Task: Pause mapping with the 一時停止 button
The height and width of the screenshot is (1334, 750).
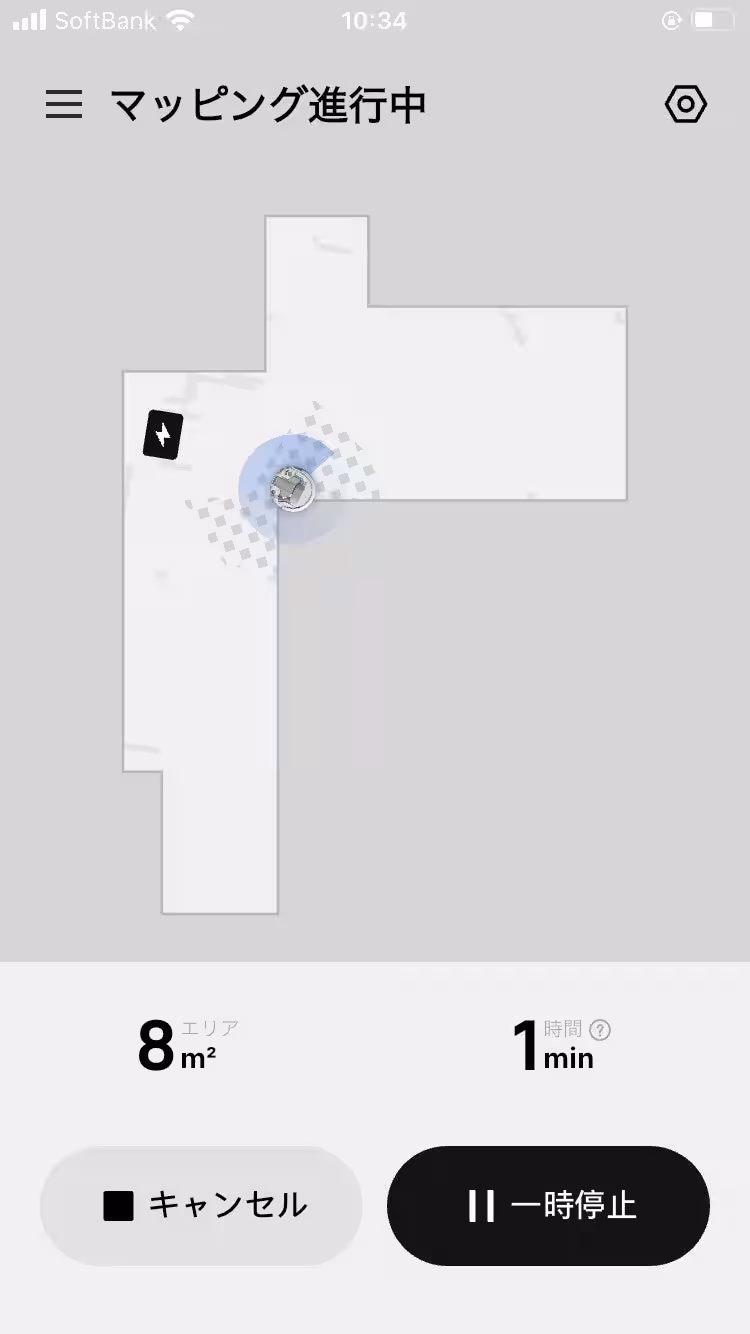Action: click(x=547, y=1206)
